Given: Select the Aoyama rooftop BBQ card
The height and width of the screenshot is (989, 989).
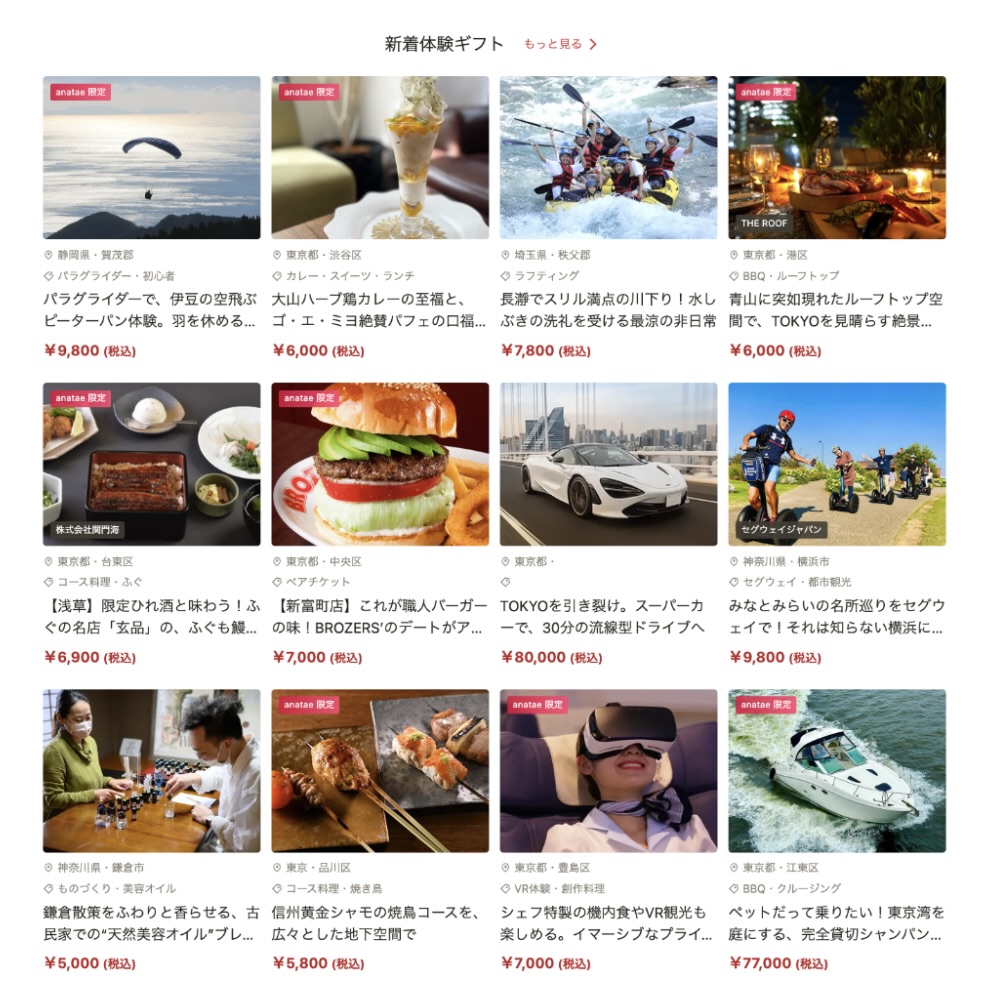Looking at the screenshot, I should [x=836, y=157].
